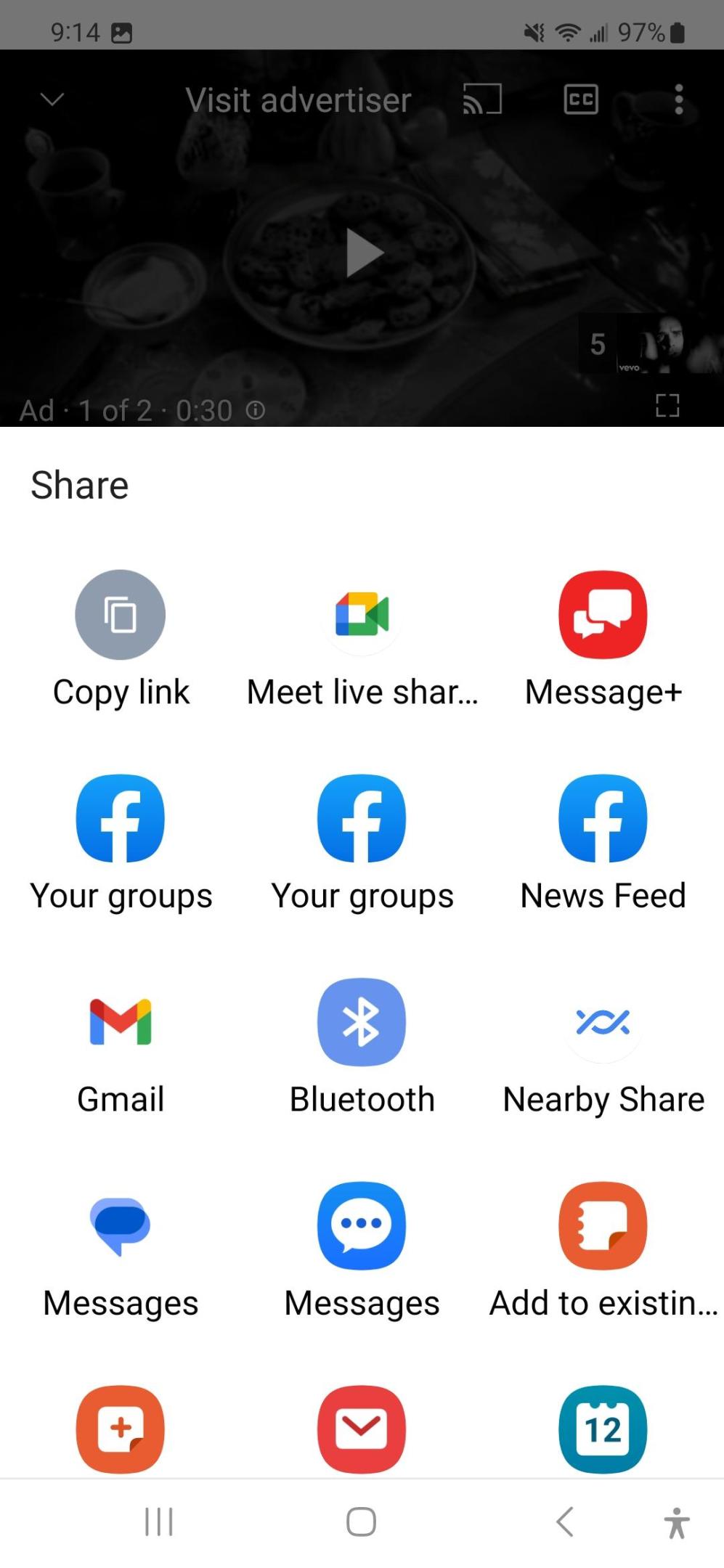Play the advertisement video
Screen dimensions: 724x1568
tap(362, 253)
